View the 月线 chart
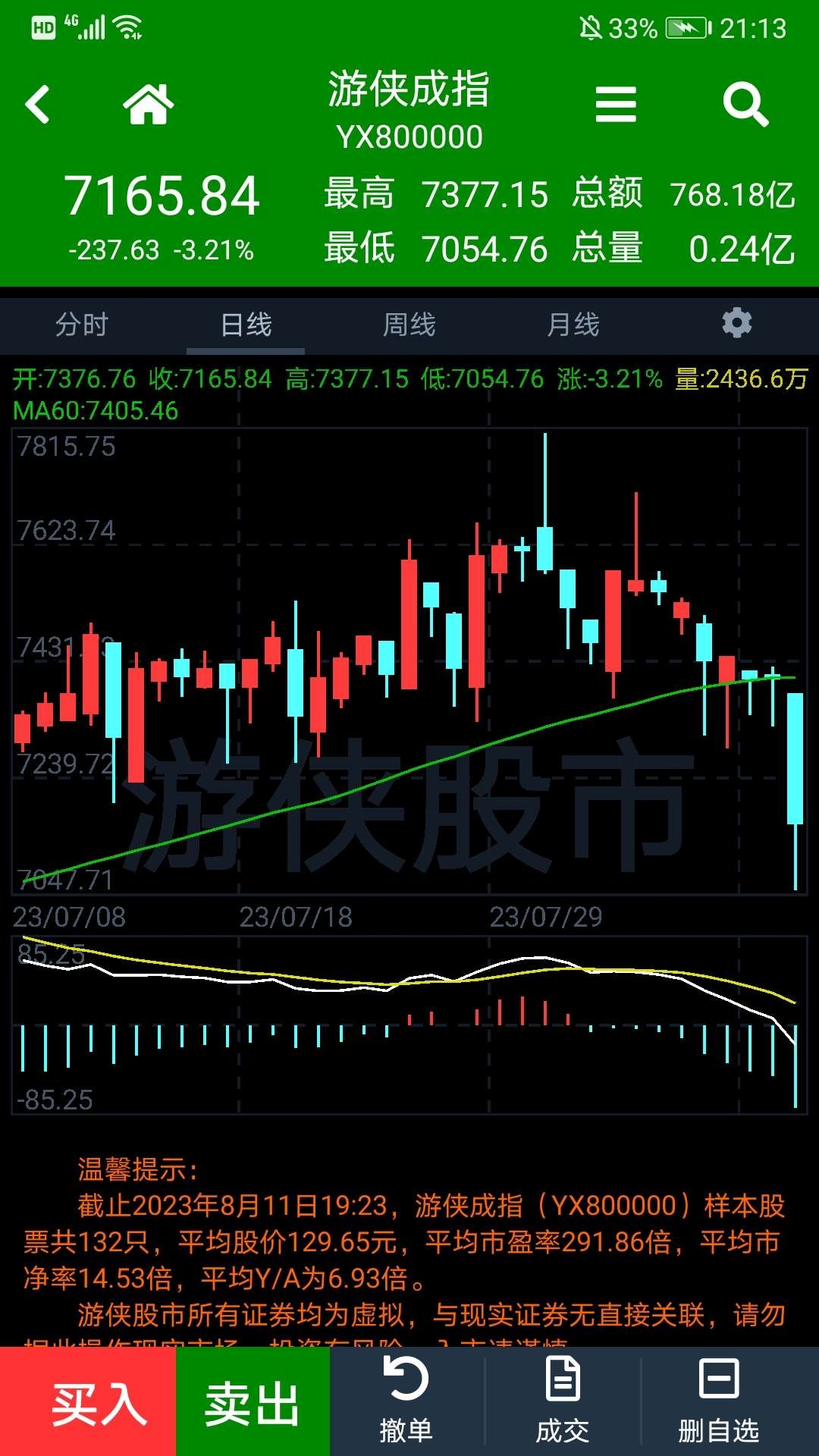Image resolution: width=819 pixels, height=1456 pixels. coord(573,325)
